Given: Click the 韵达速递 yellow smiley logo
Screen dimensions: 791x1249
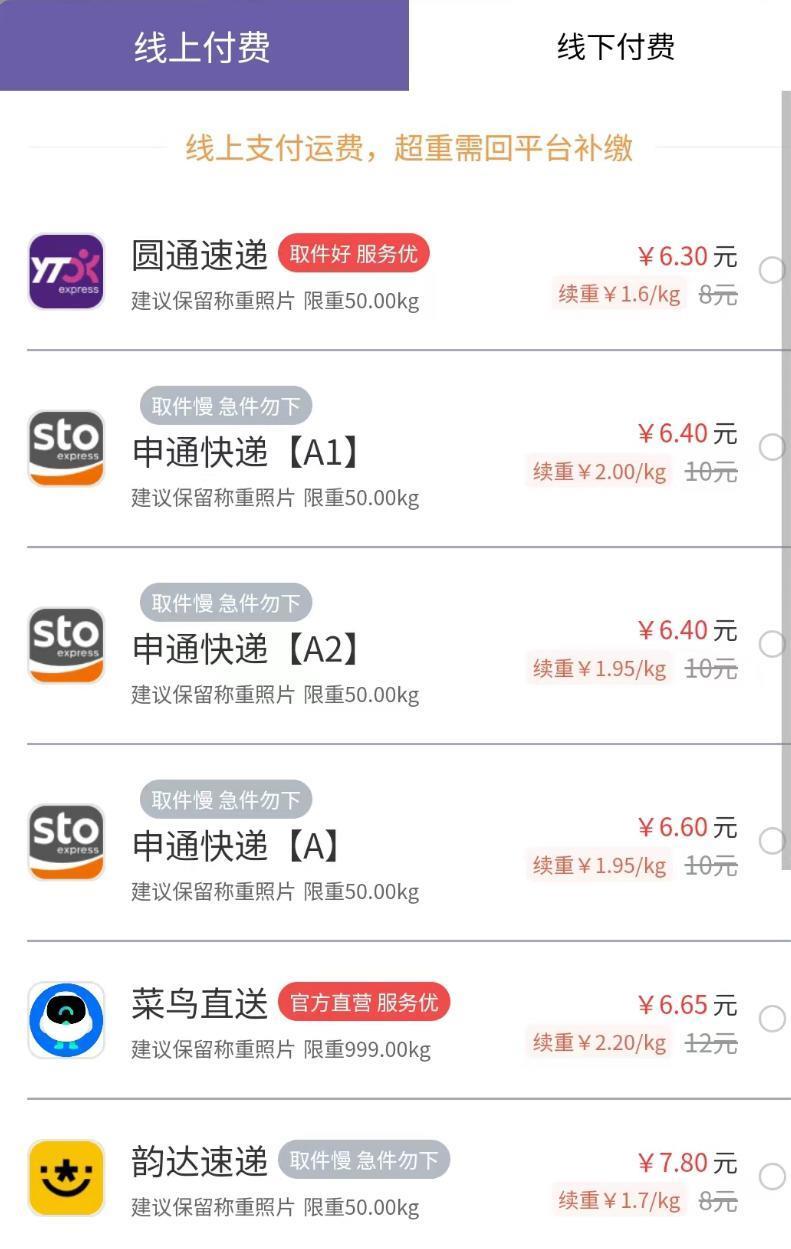Looking at the screenshot, I should click(65, 1178).
